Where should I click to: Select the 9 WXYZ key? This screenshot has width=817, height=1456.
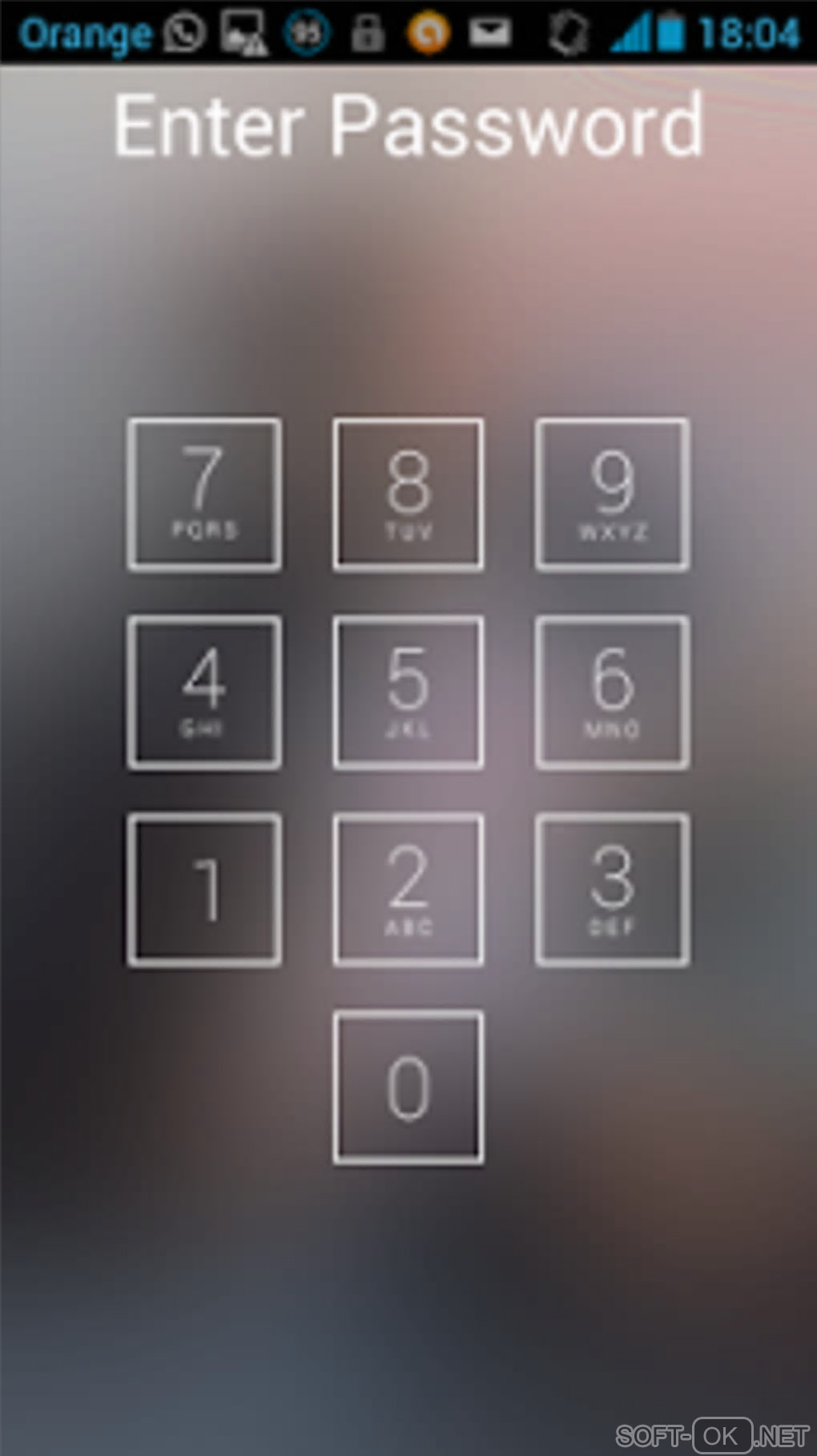click(x=613, y=494)
